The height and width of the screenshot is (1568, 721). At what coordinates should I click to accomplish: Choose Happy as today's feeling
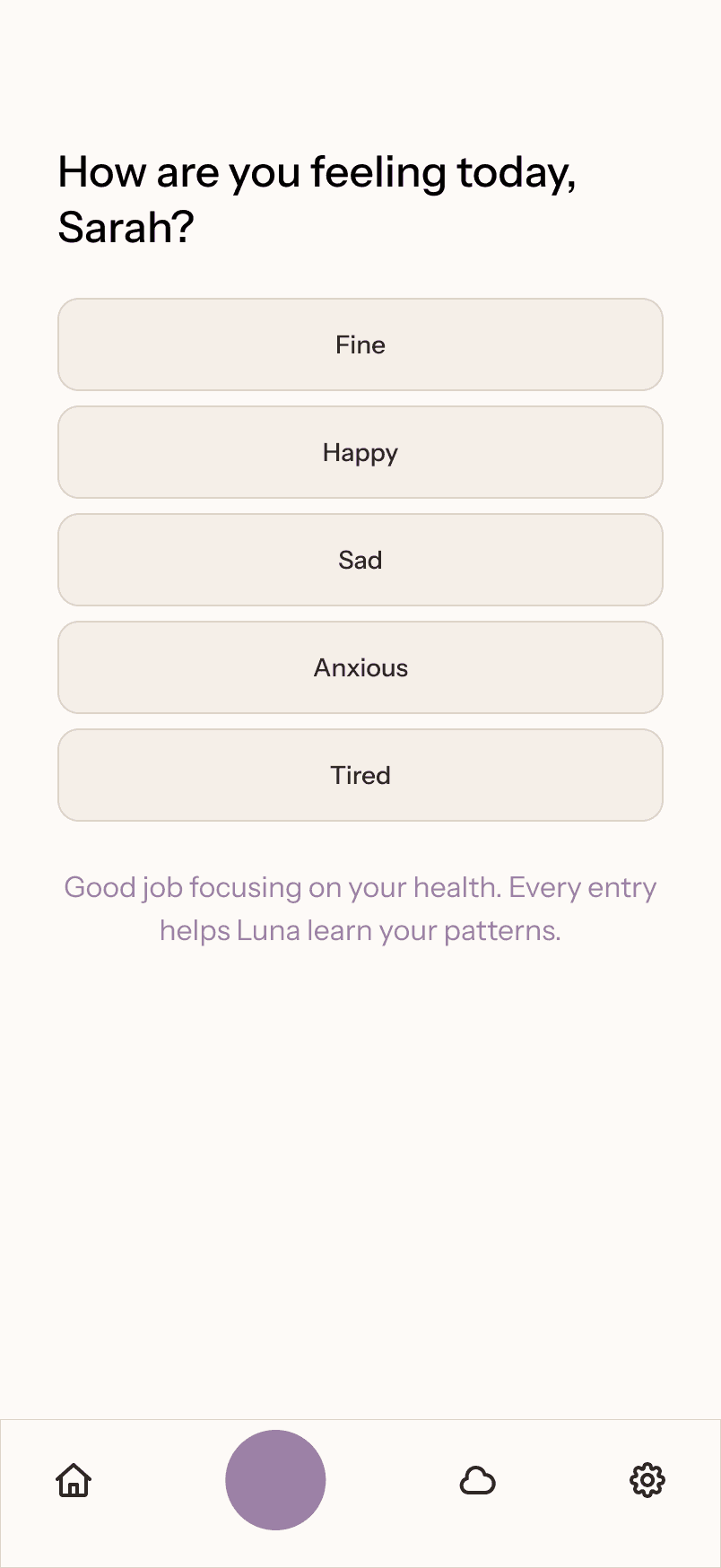pyautogui.click(x=360, y=452)
